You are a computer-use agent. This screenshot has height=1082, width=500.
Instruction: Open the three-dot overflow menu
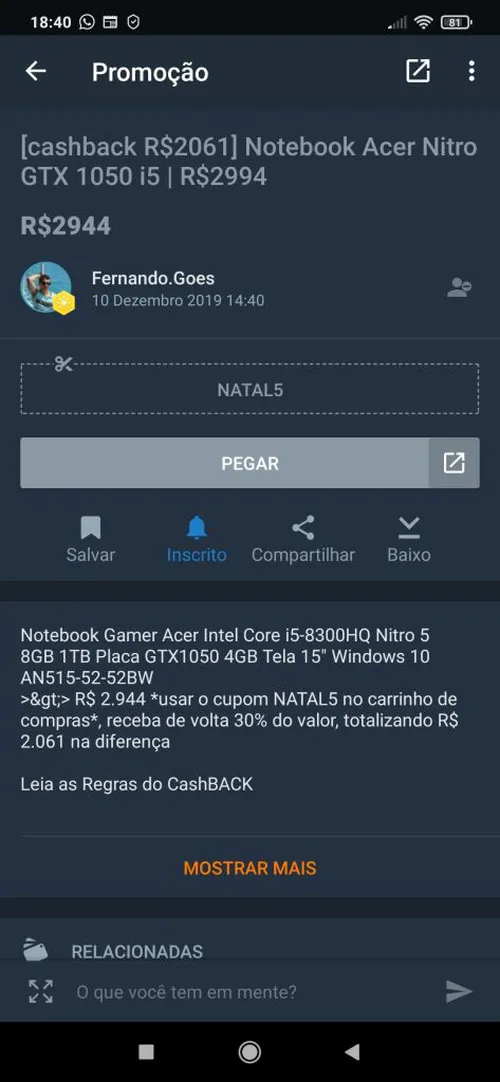472,71
